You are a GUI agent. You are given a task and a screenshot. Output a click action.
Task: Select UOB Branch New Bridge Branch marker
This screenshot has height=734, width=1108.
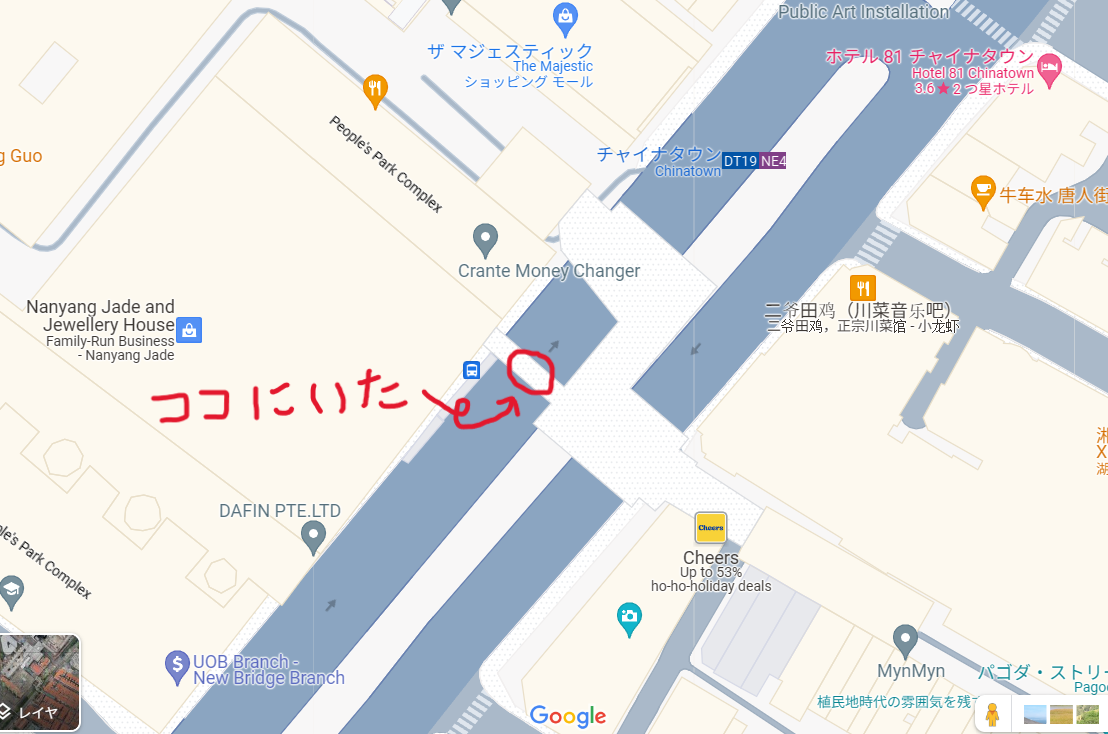coord(177,663)
